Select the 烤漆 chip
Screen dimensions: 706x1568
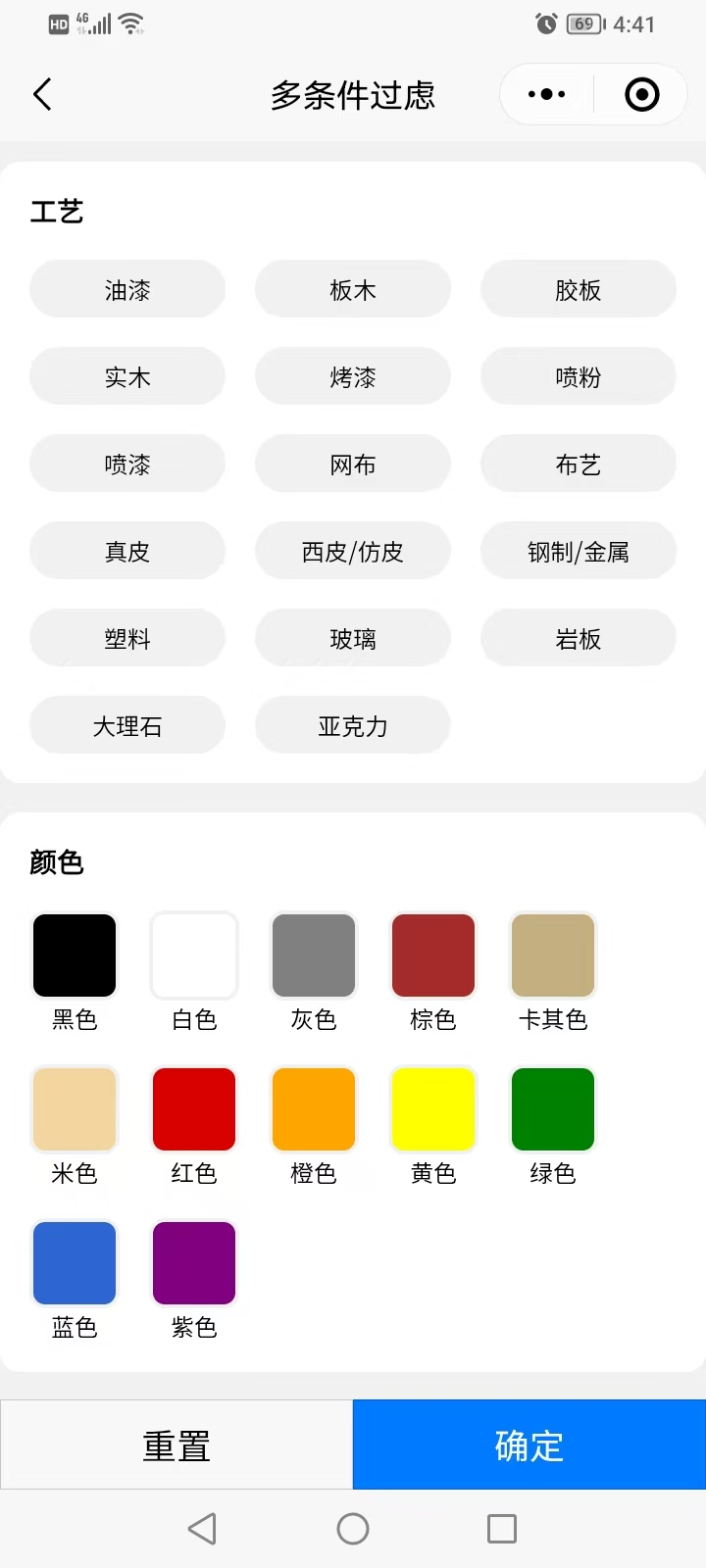click(x=353, y=377)
